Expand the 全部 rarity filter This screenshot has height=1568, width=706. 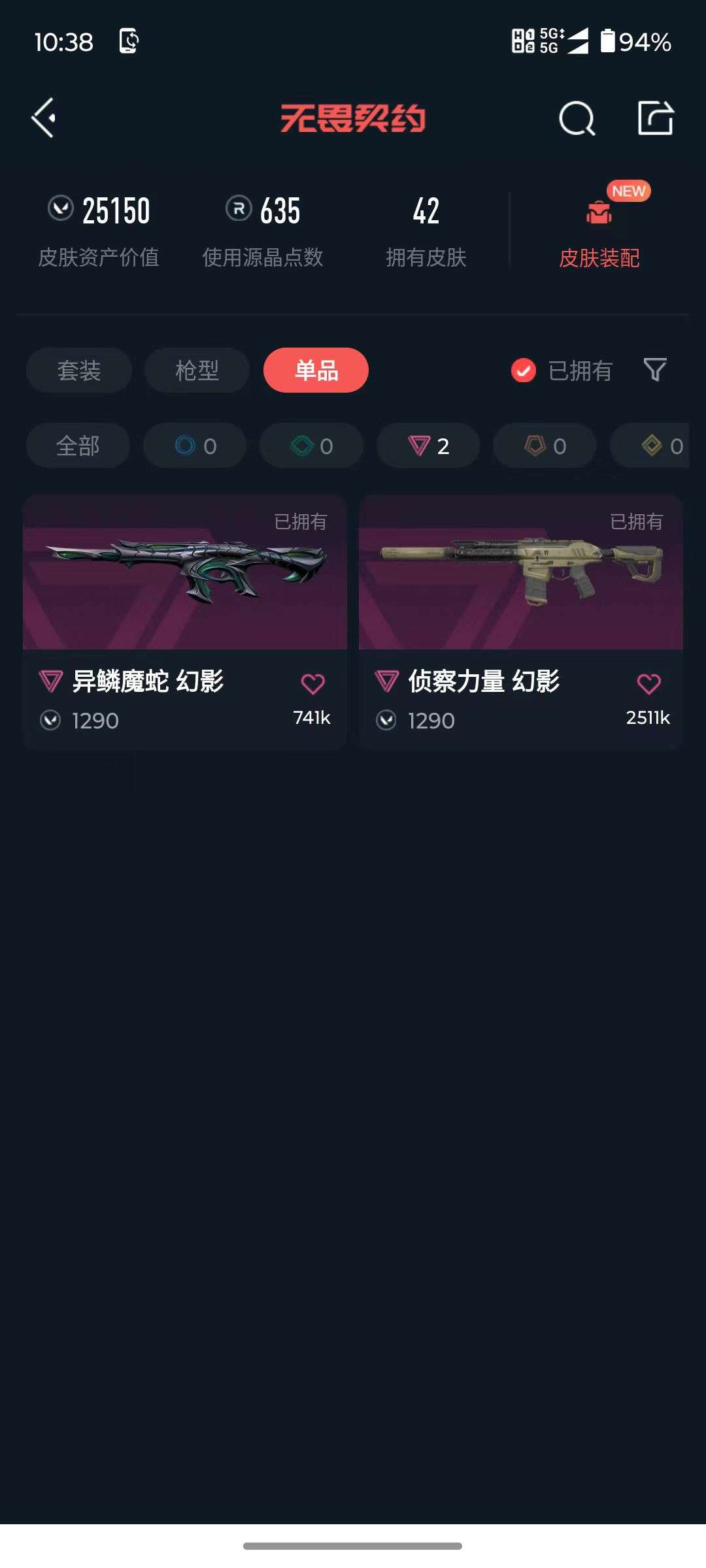(x=78, y=446)
